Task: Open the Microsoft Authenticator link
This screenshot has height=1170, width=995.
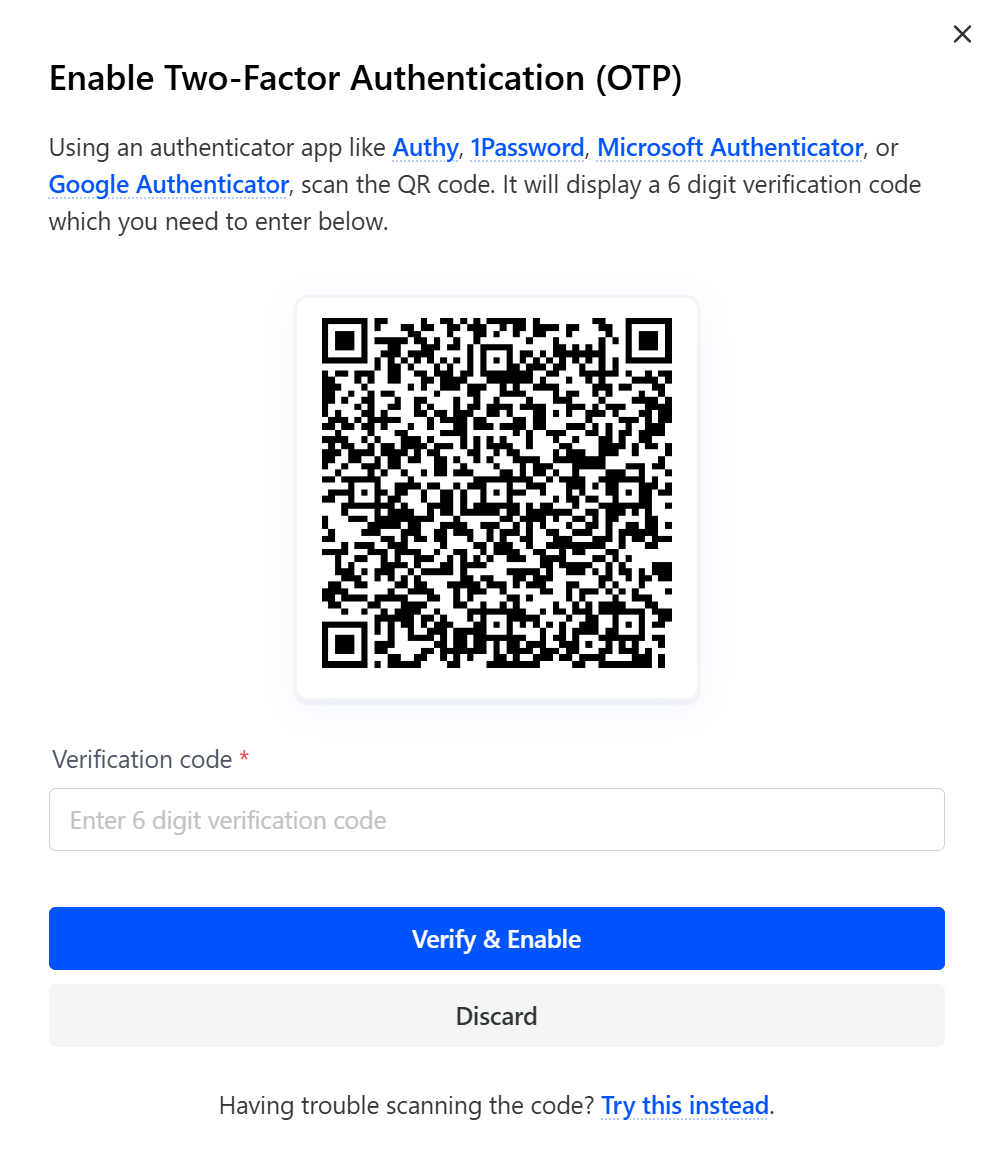Action: [730, 148]
